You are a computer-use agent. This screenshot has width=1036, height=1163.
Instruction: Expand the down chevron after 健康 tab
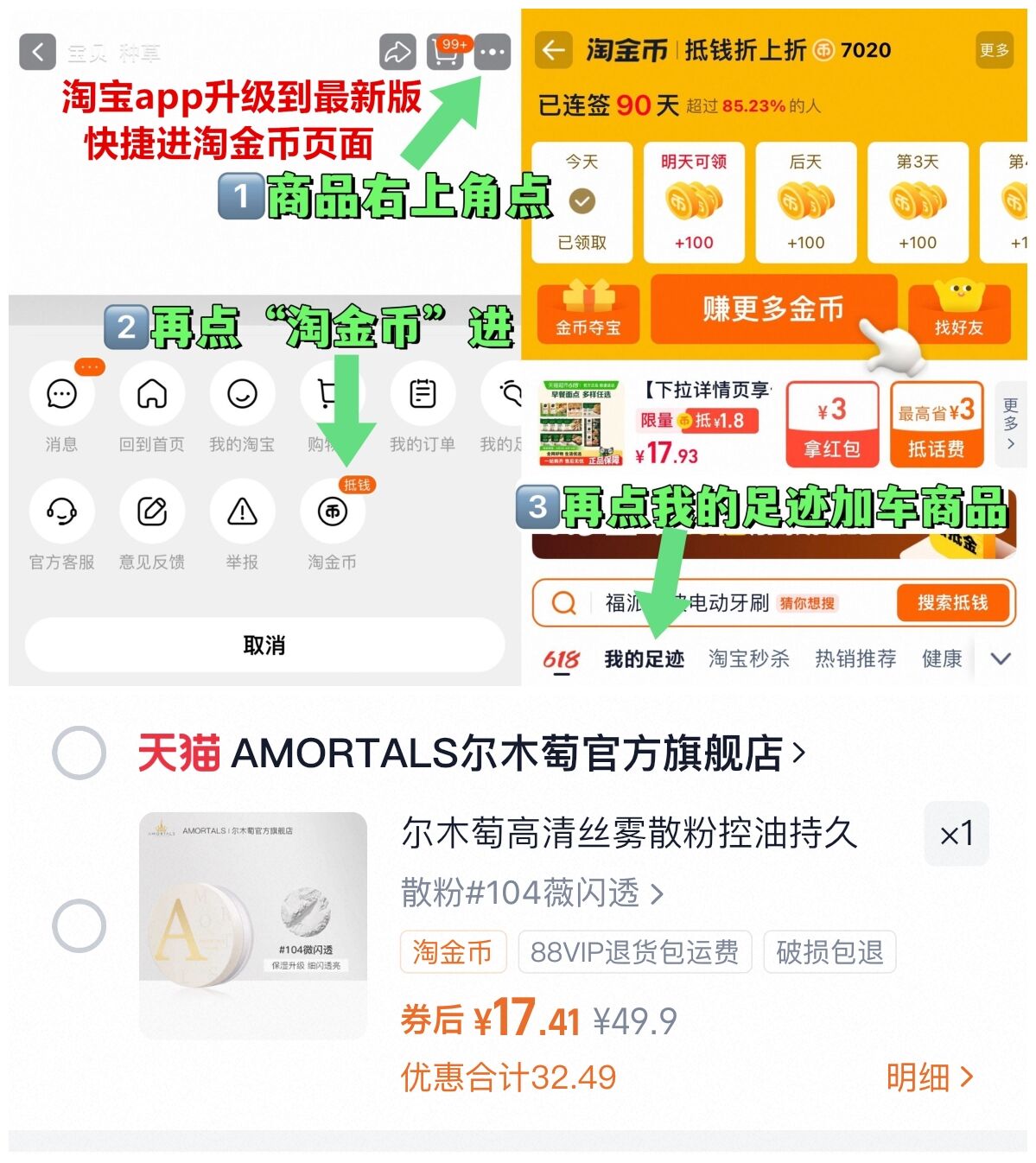1001,658
